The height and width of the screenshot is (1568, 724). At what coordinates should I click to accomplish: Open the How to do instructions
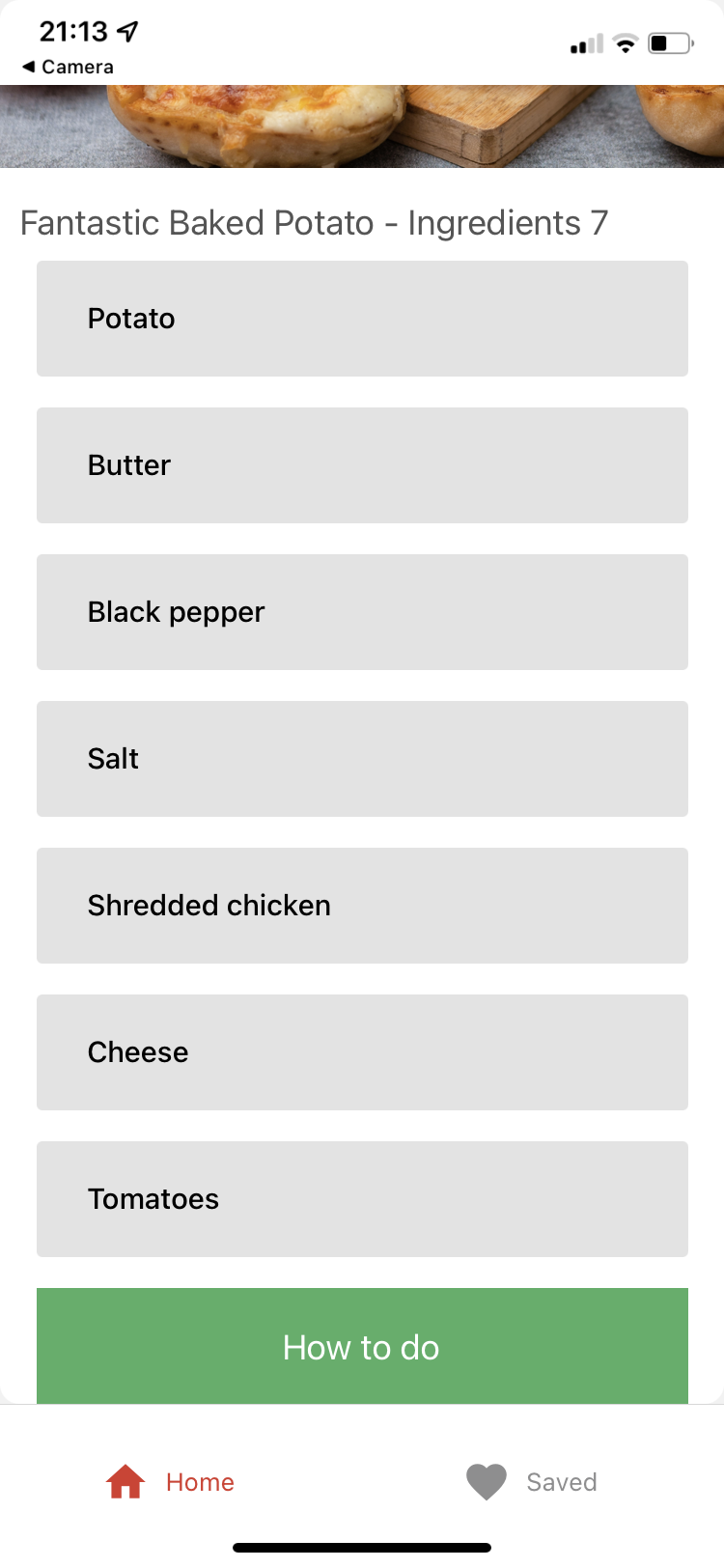tap(361, 1346)
